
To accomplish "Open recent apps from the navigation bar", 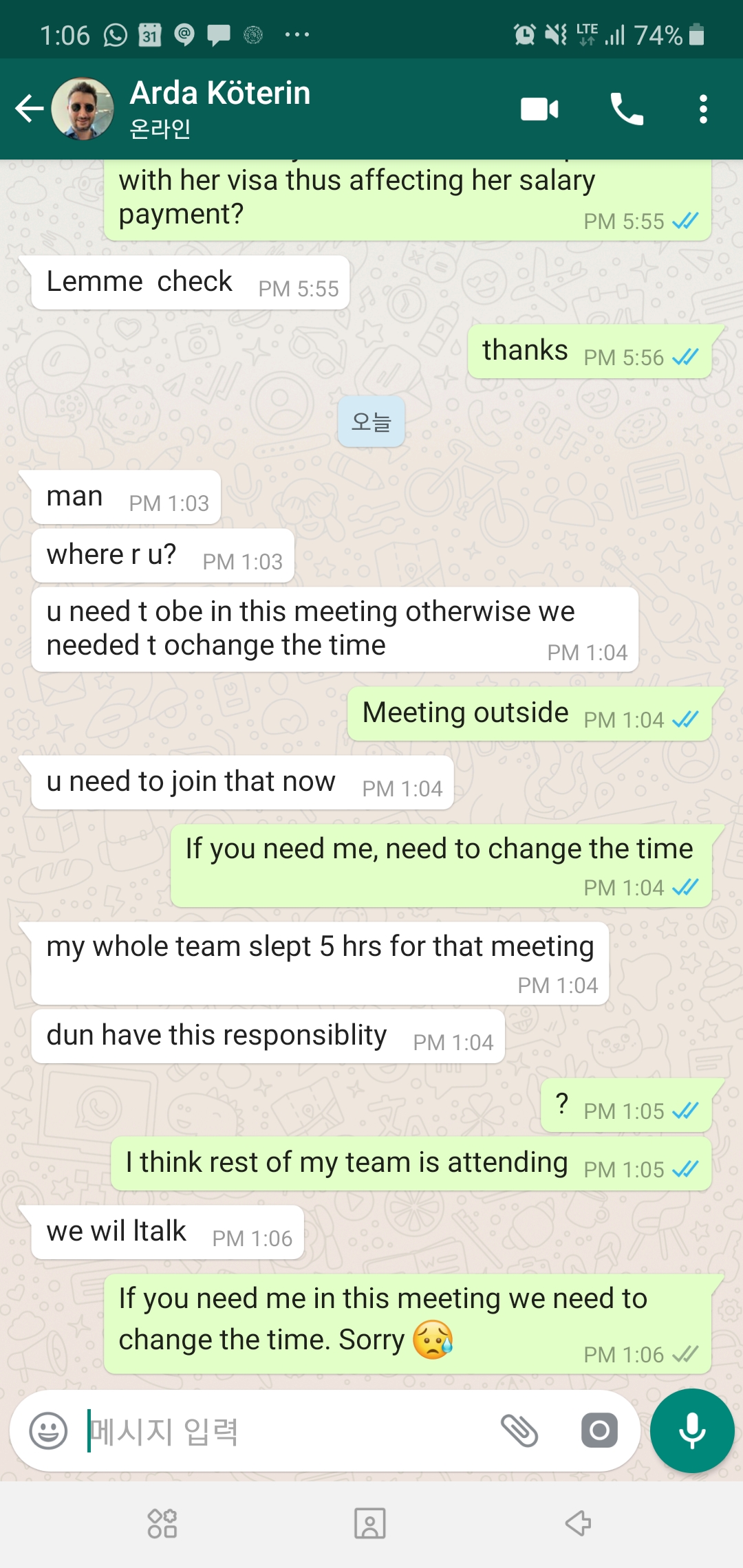I will [162, 1523].
